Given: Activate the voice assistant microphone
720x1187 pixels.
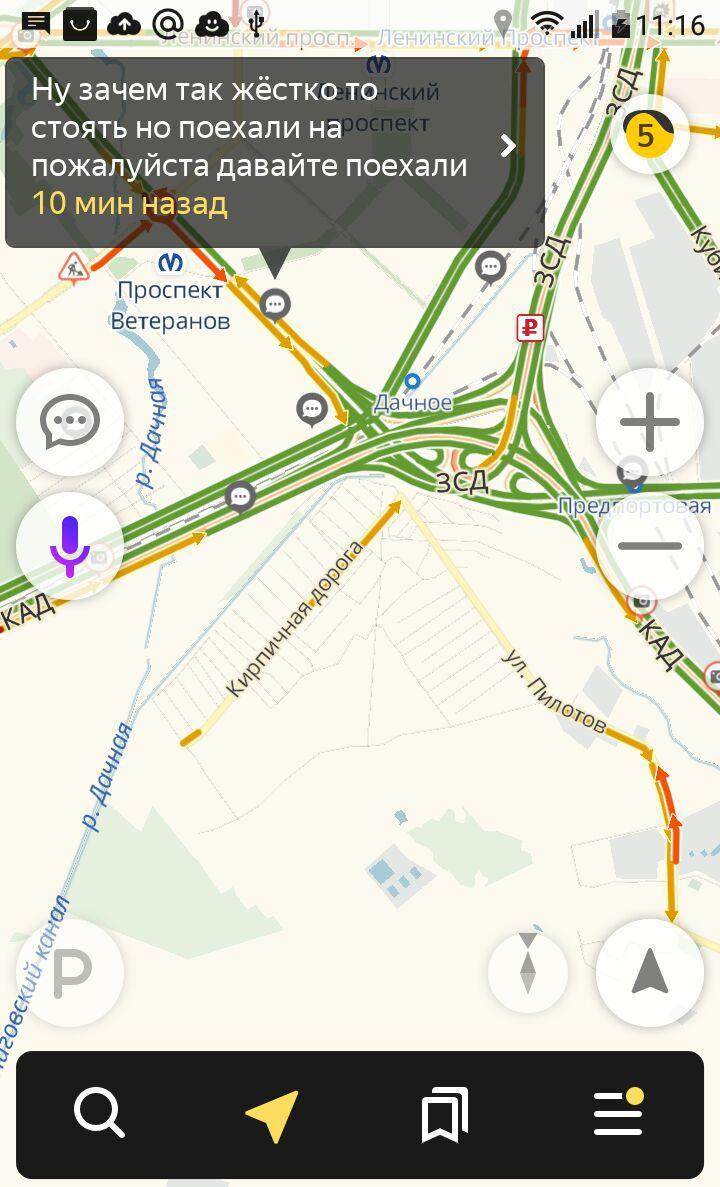Looking at the screenshot, I should click(x=70, y=546).
